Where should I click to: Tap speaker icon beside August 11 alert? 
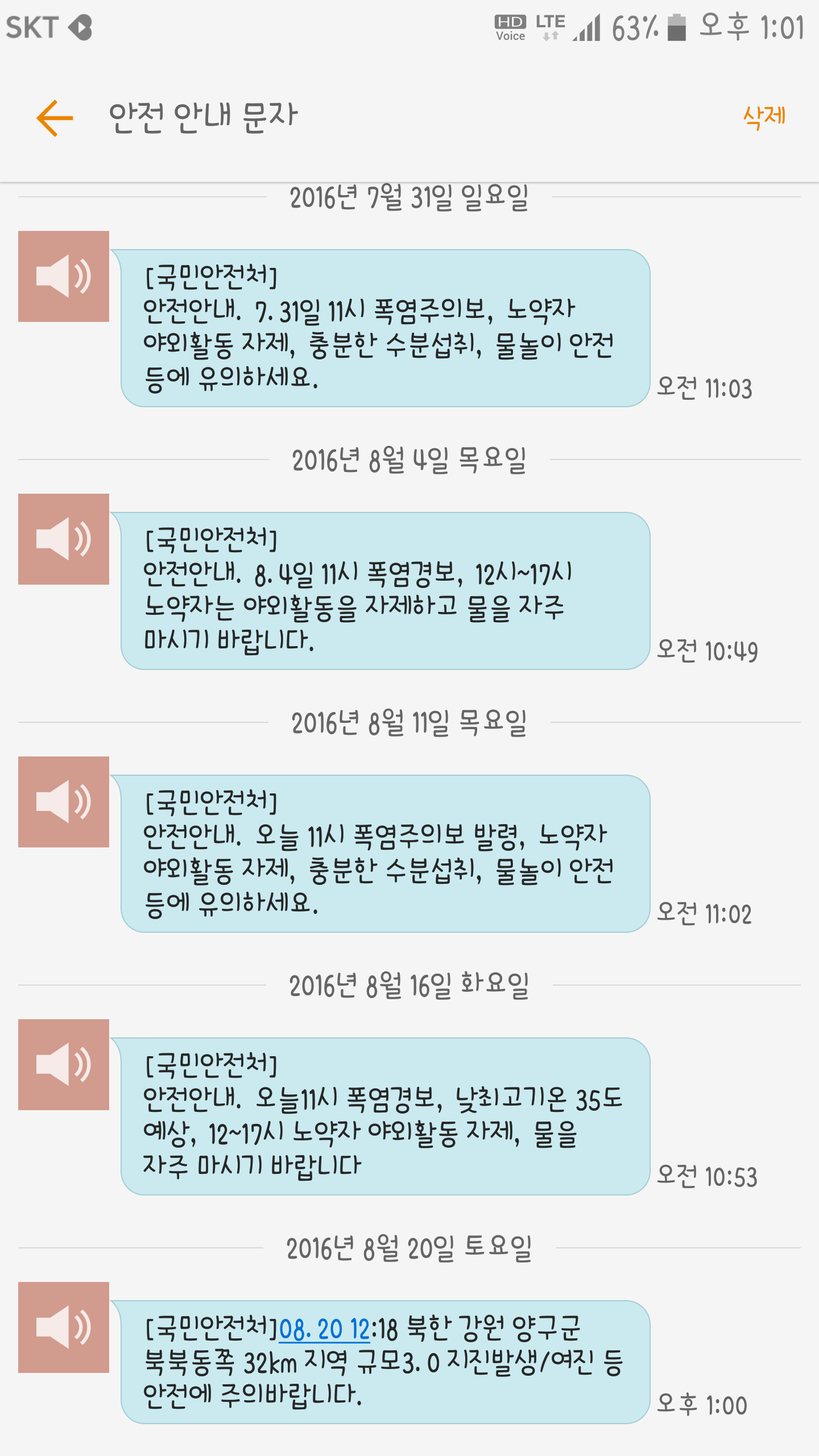[64, 802]
